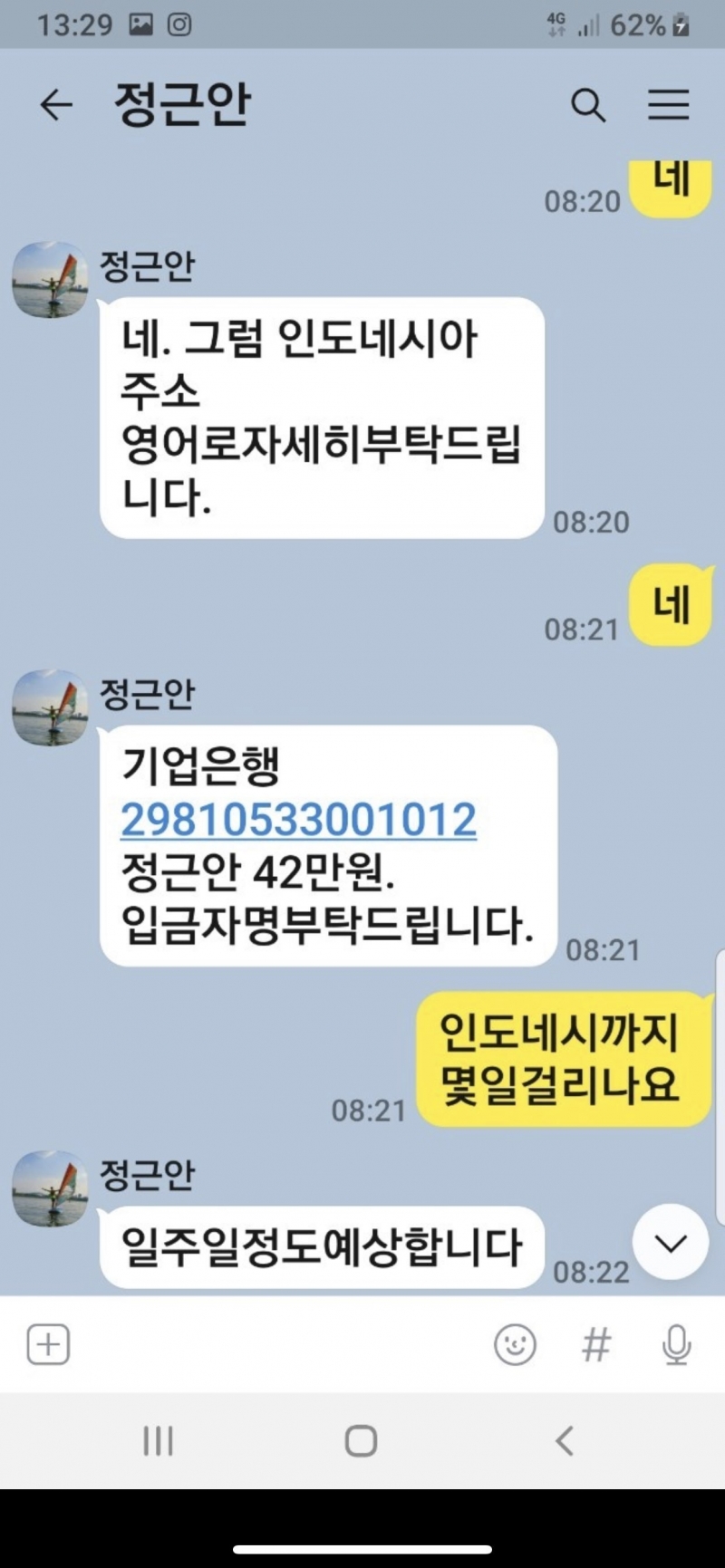
Task: Tap the linked account number 29810533001012
Action: click(x=298, y=820)
